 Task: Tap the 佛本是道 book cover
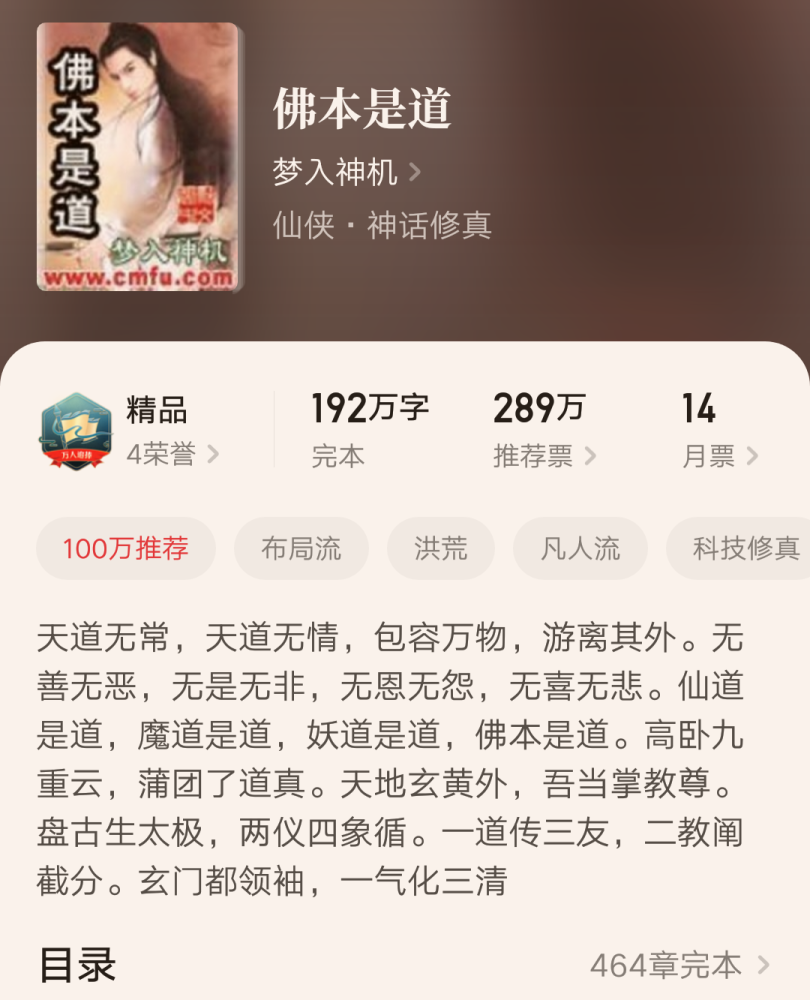(x=138, y=157)
